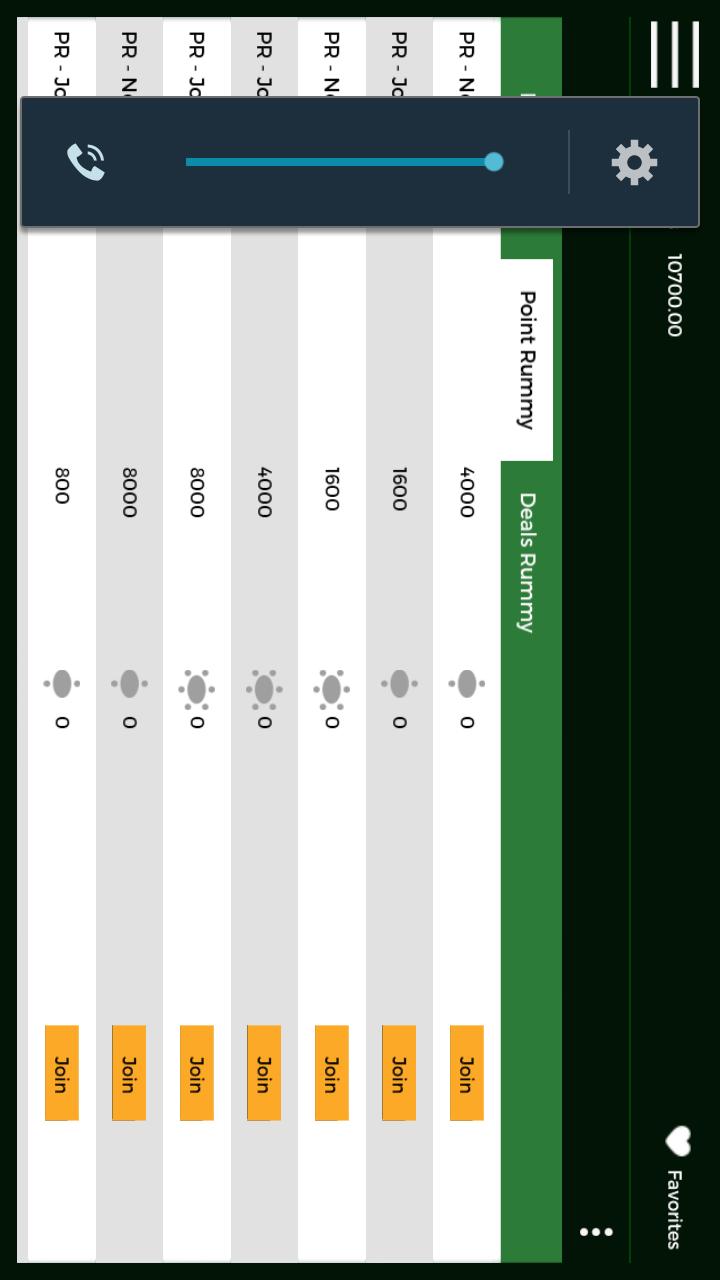Join the 1600 PR - Jo table
Screen dimensions: 720x1280
pyautogui.click(x=399, y=1073)
